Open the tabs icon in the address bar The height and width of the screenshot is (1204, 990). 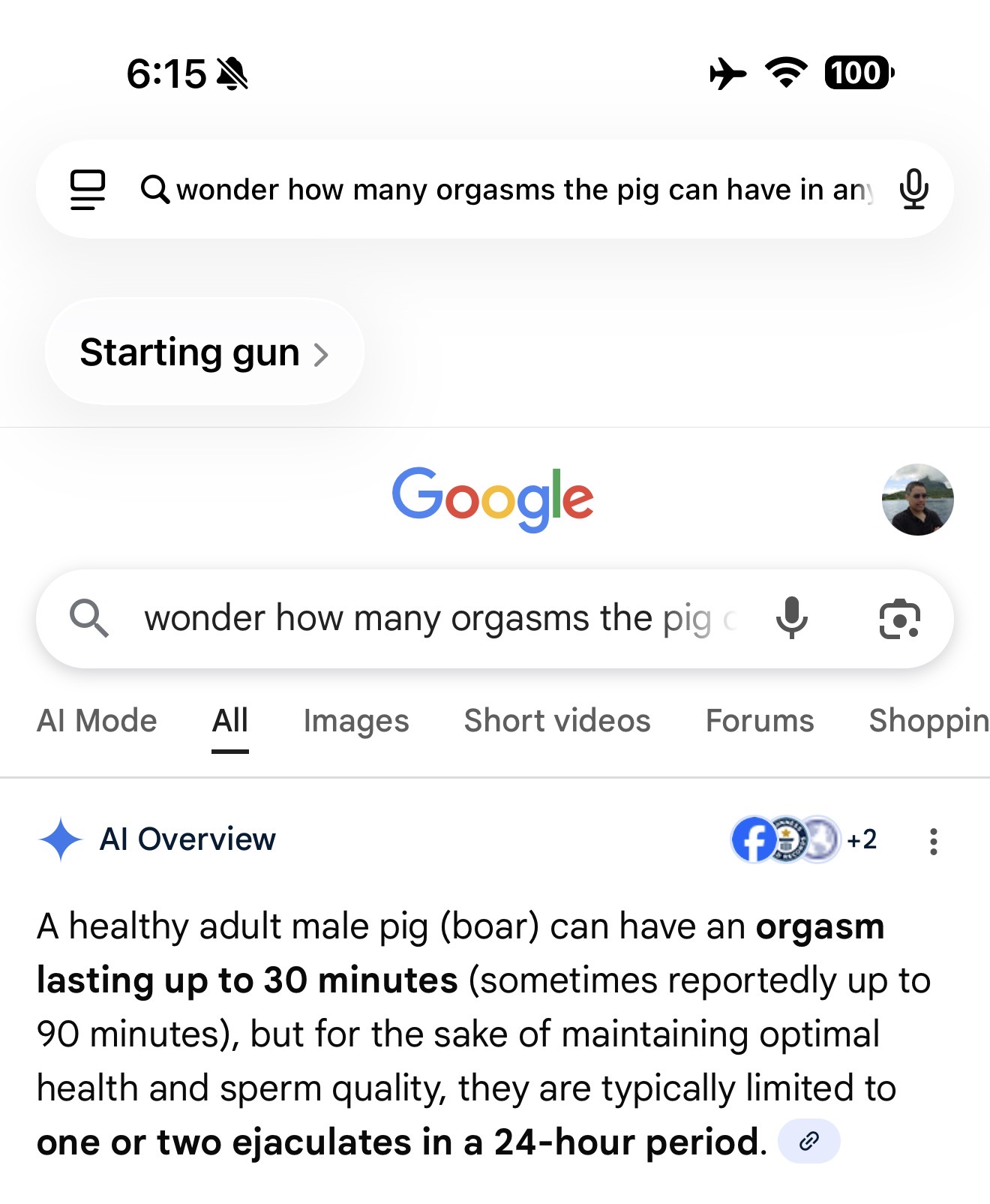point(88,189)
